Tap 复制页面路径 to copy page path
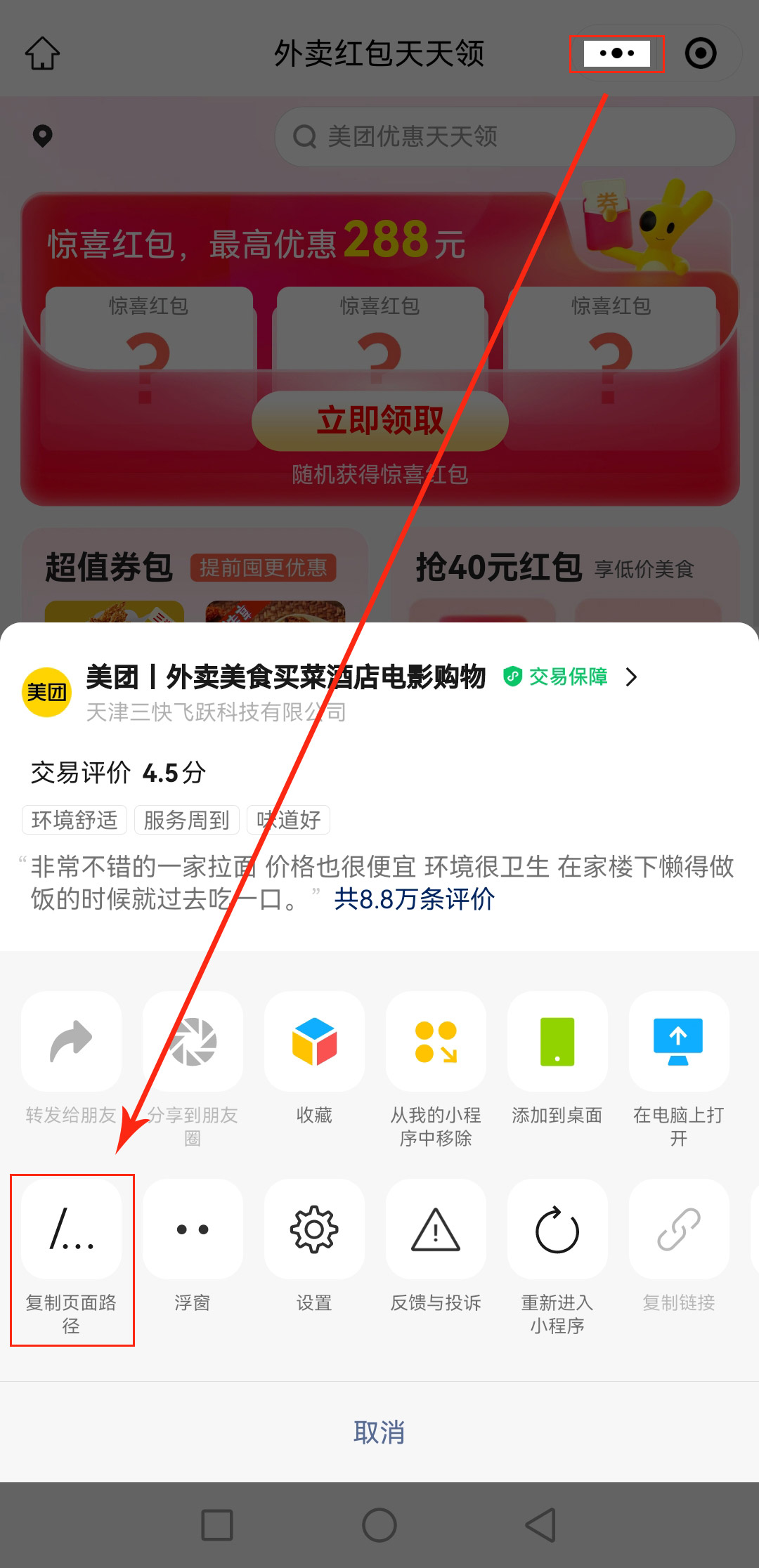The width and height of the screenshot is (759, 1568). click(x=71, y=1231)
